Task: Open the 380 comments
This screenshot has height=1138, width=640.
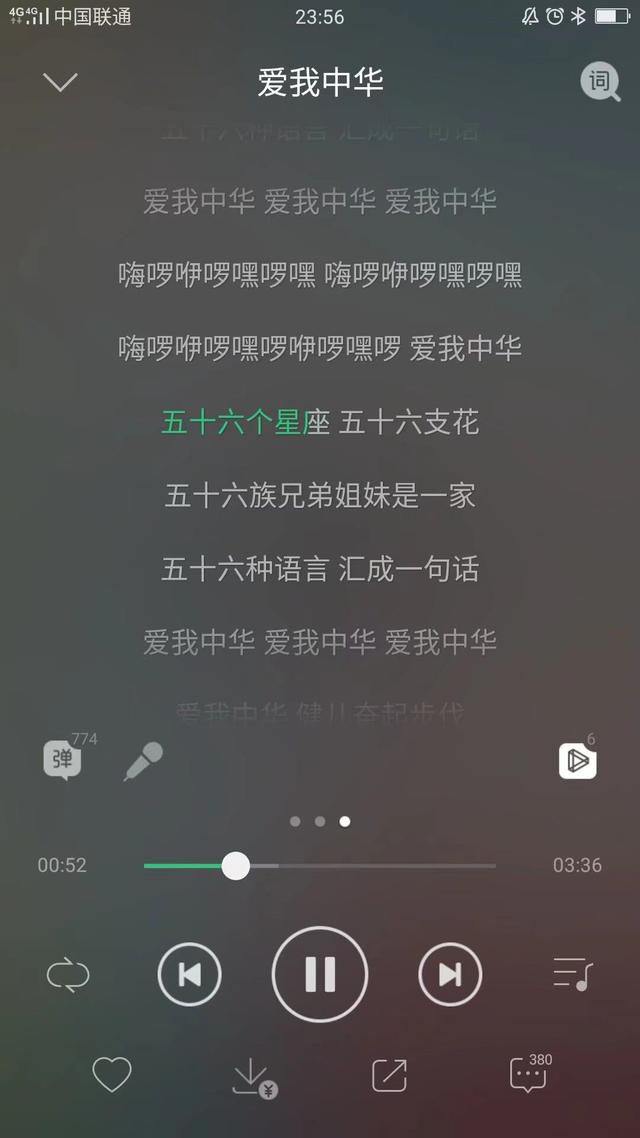Action: pos(528,1075)
